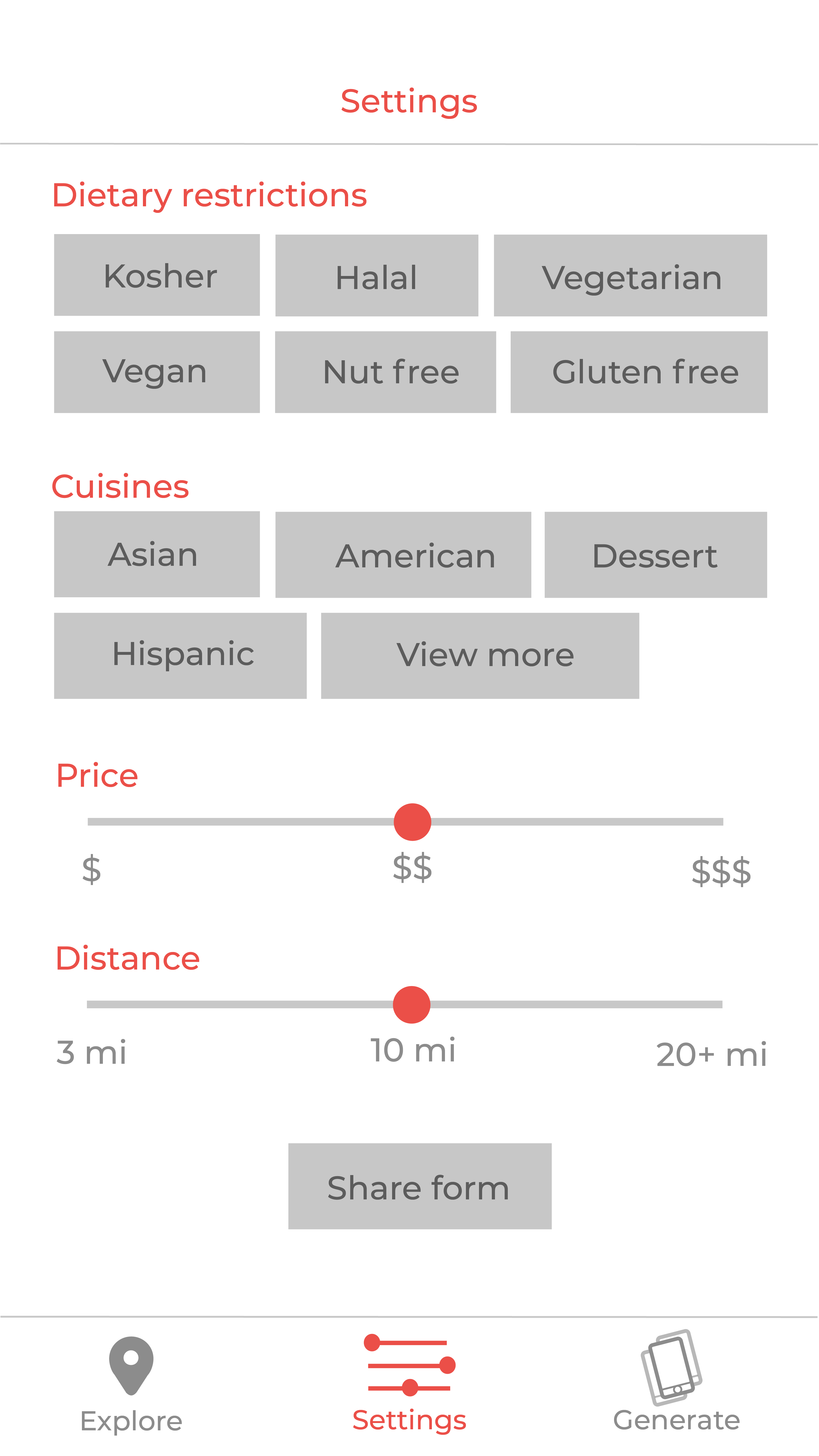The width and height of the screenshot is (819, 1456).
Task: Select the Kosher dietary restriction
Action: click(157, 275)
